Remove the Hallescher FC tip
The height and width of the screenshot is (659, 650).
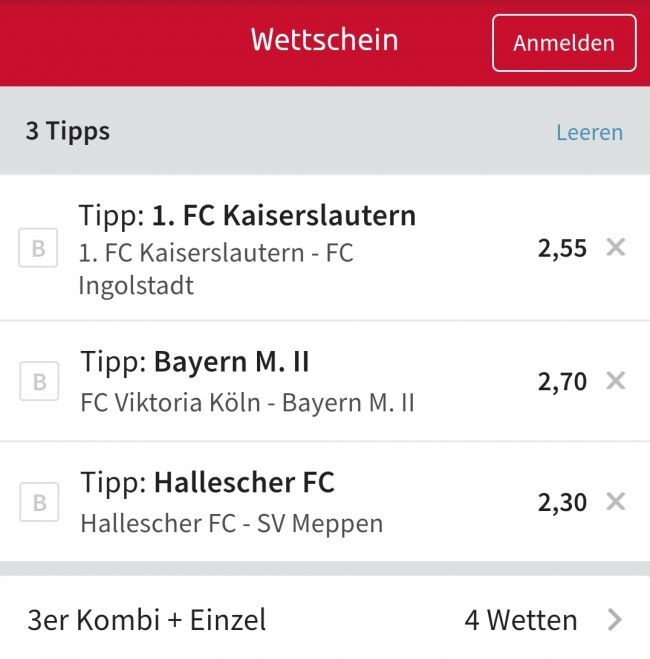616,501
